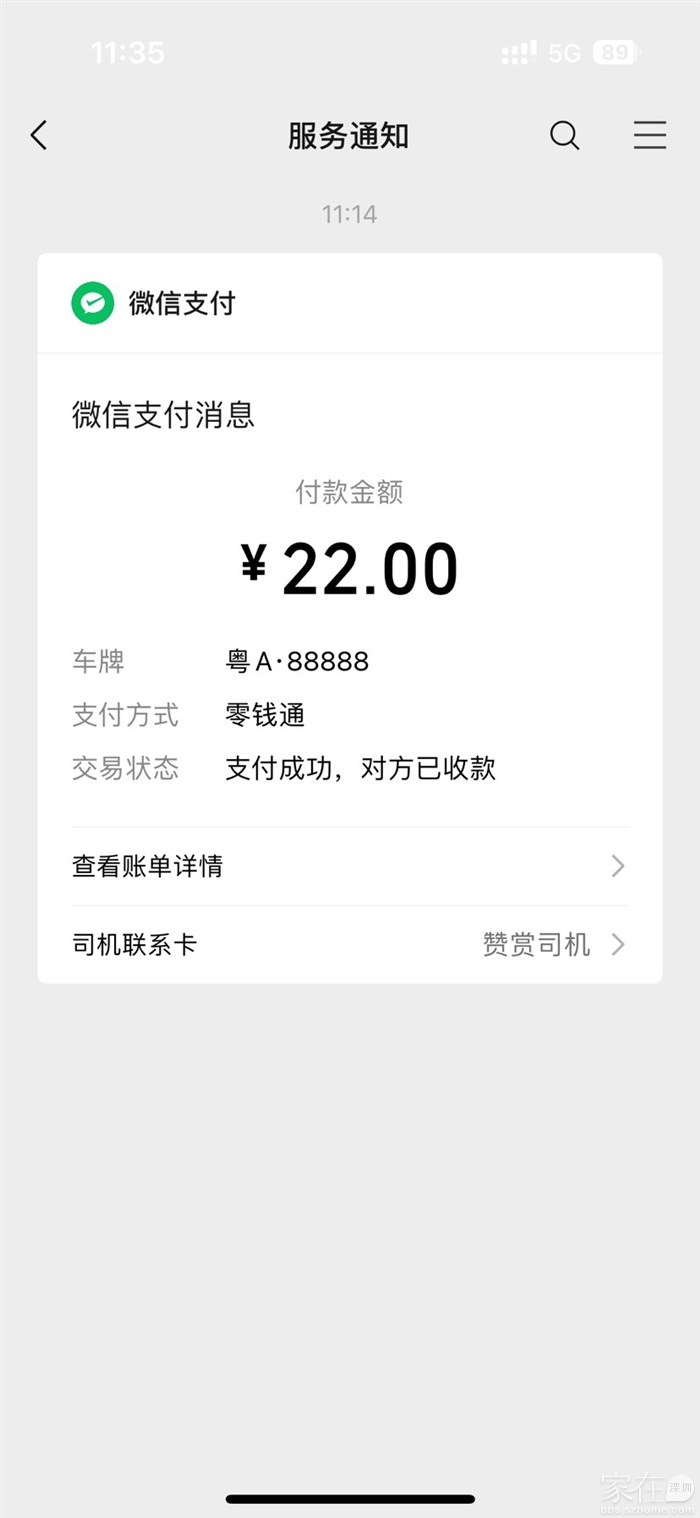Open 查看账单详情
The width and height of the screenshot is (700, 1518).
click(x=350, y=866)
